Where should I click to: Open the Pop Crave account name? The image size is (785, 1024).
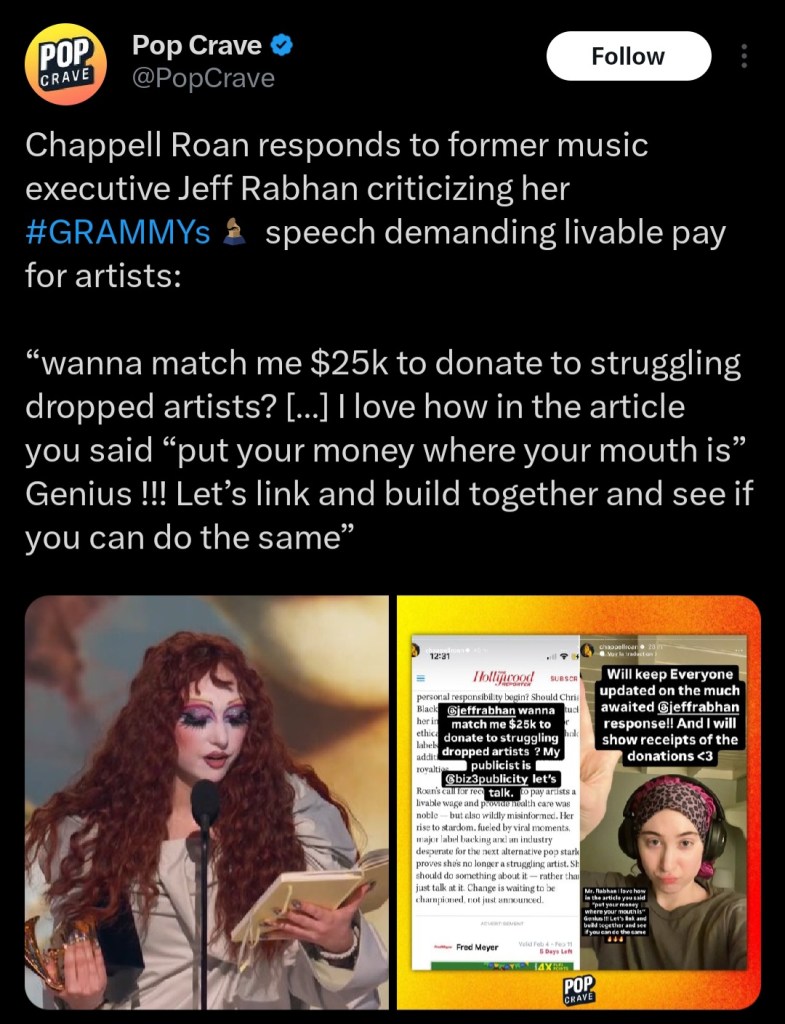[x=197, y=45]
